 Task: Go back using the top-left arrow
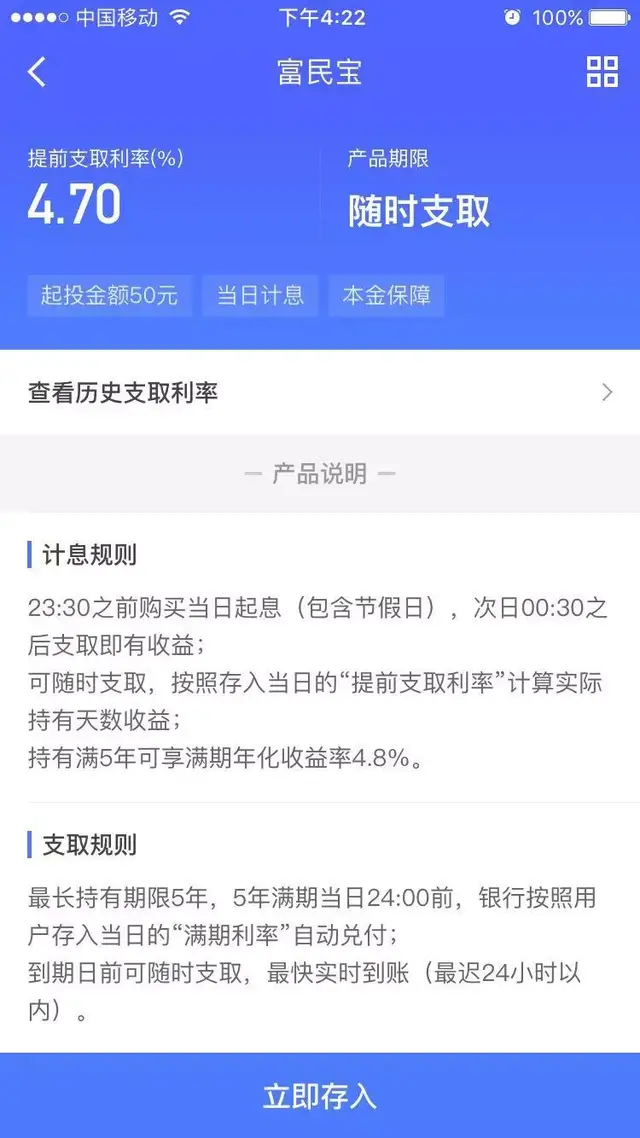point(36,72)
